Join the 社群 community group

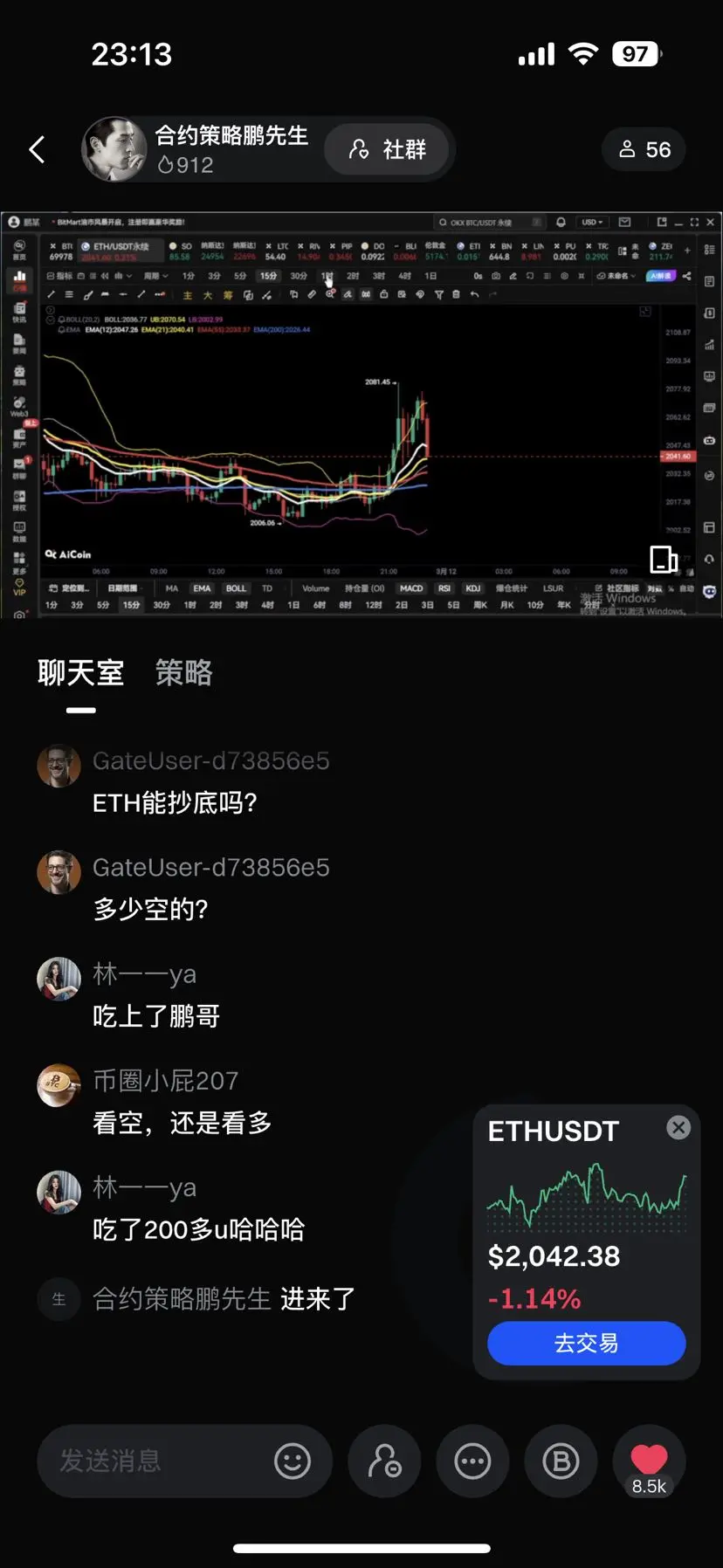coord(388,149)
